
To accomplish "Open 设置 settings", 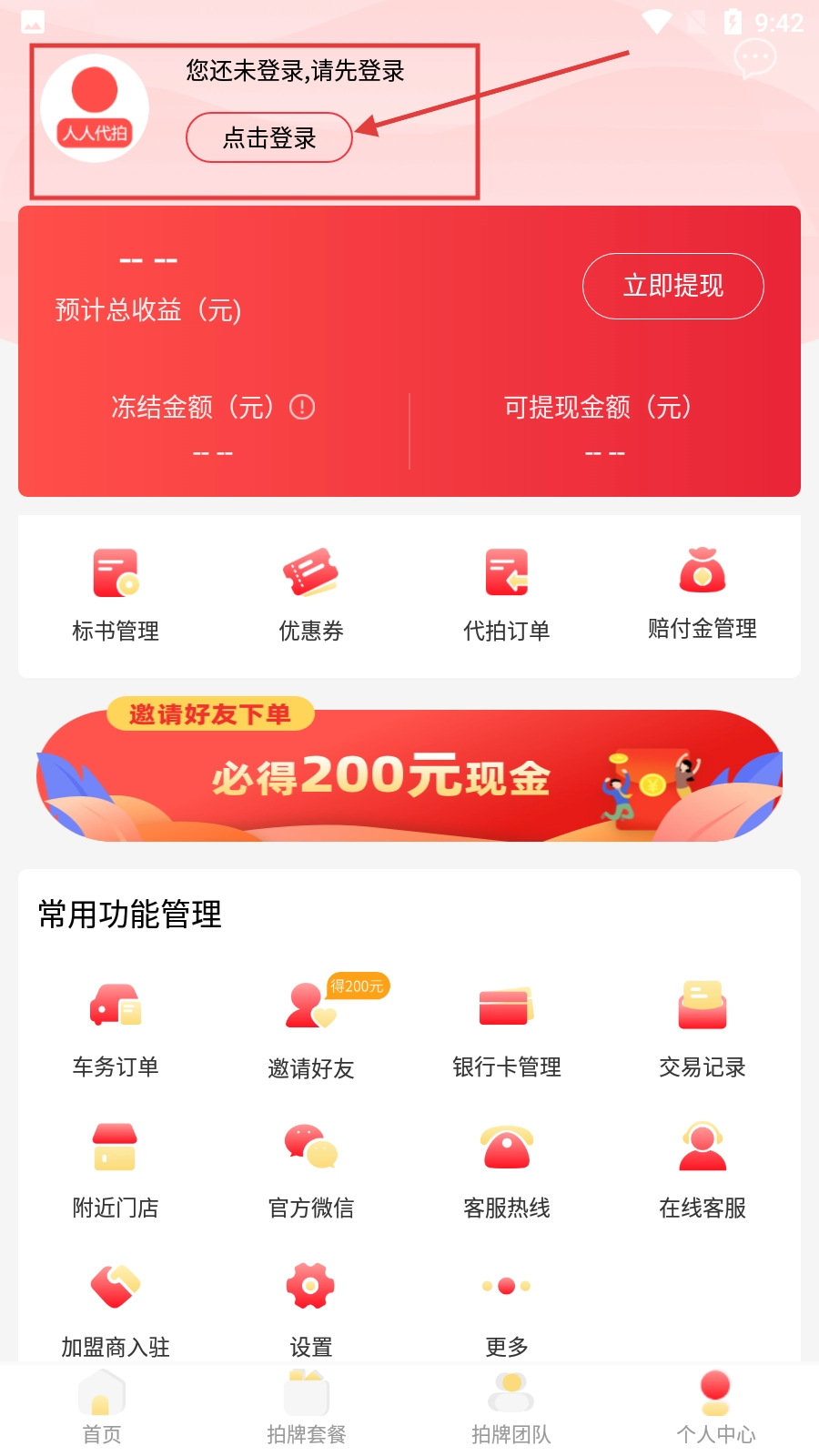I will (311, 1306).
